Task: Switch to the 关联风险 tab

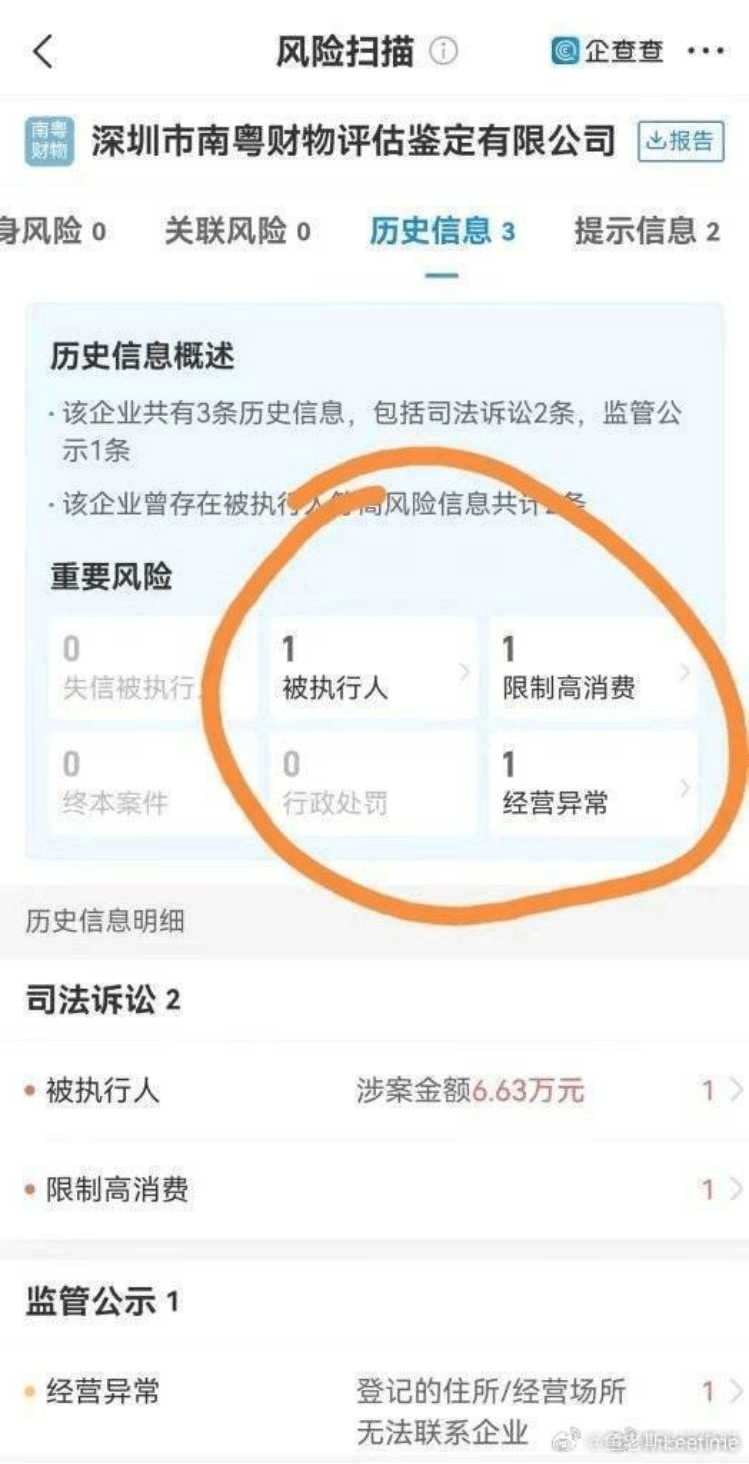Action: (x=237, y=232)
